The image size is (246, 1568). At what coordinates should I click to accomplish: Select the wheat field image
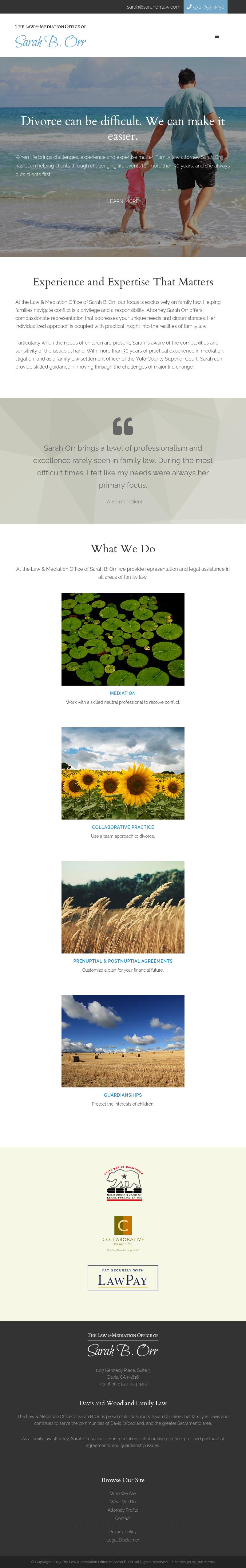coord(123,907)
